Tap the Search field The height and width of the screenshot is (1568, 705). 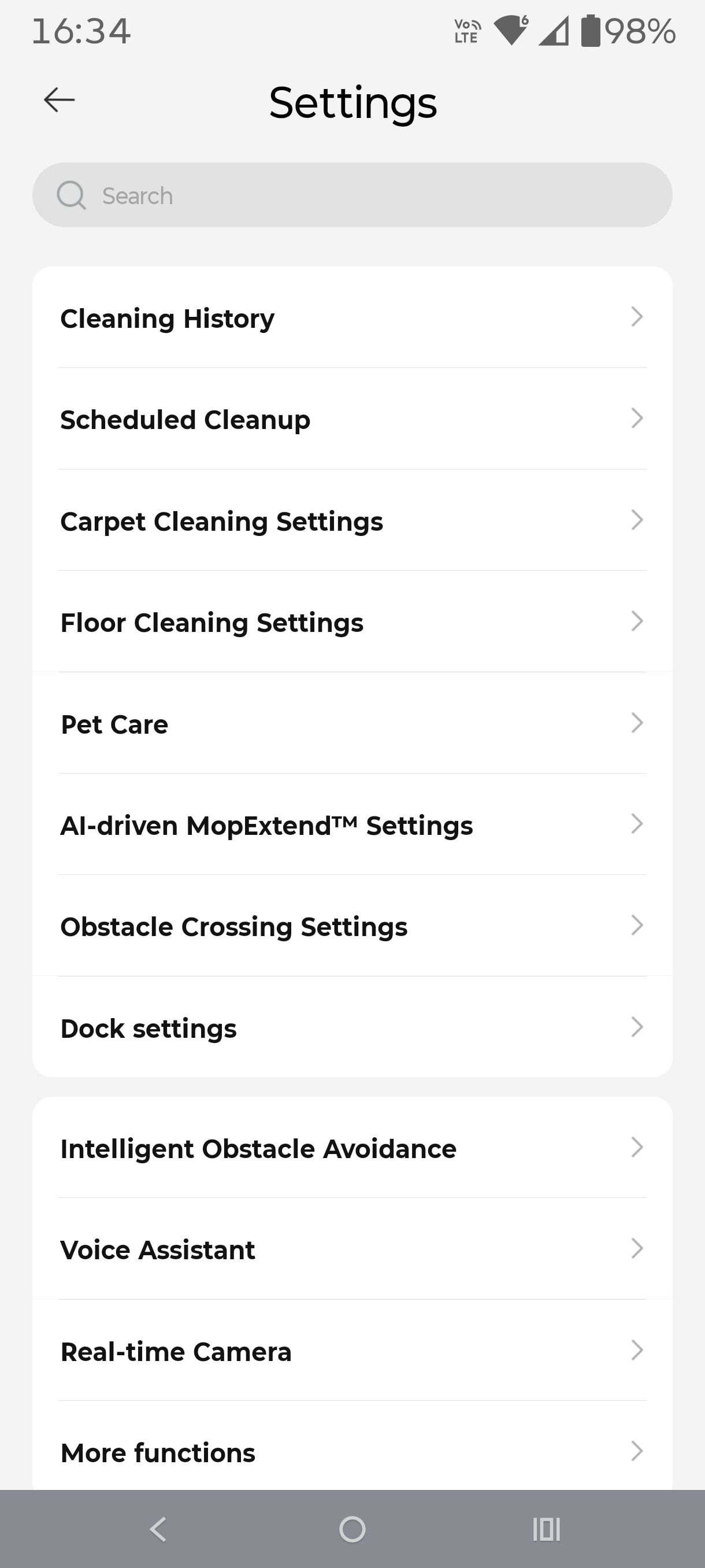(351, 195)
